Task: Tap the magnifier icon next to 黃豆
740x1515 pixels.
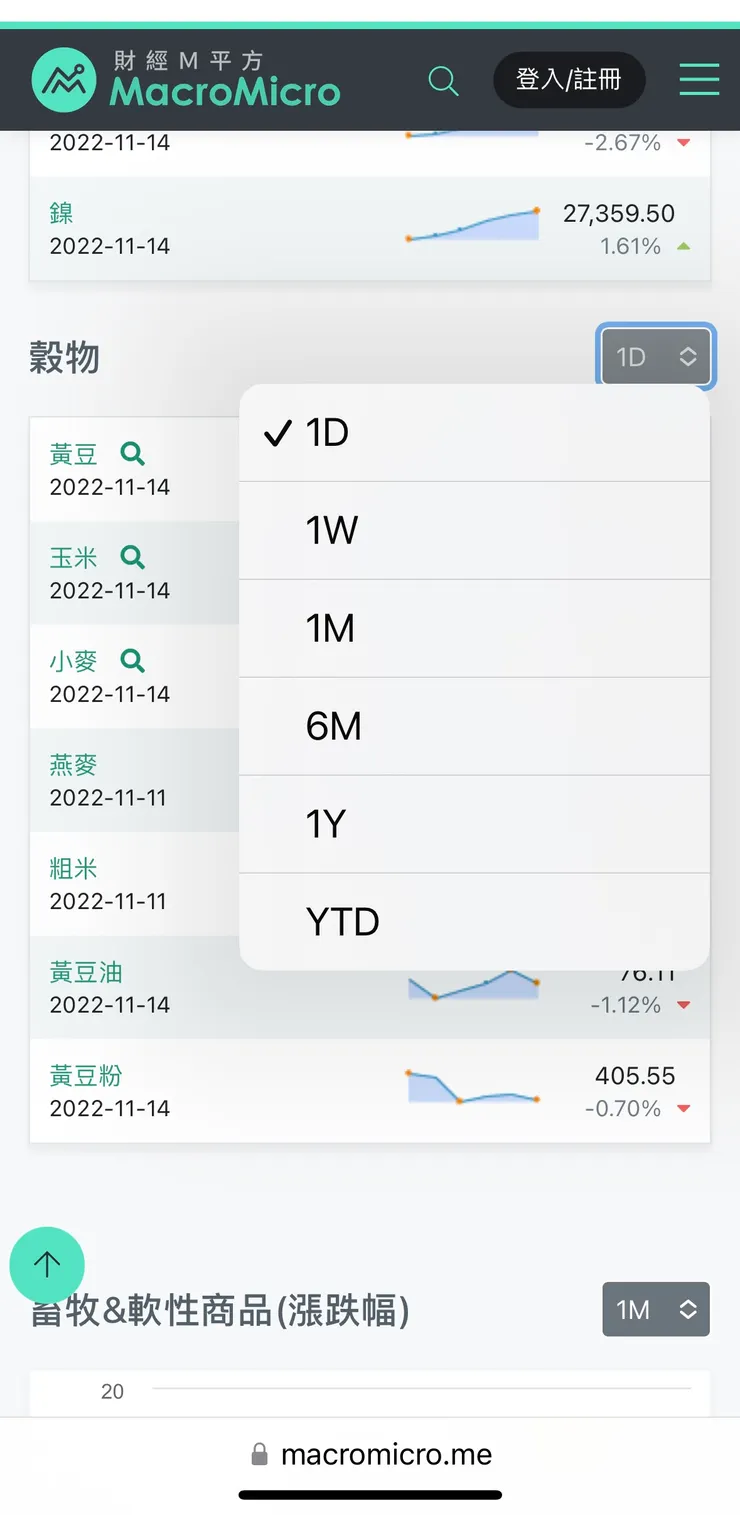Action: [133, 454]
